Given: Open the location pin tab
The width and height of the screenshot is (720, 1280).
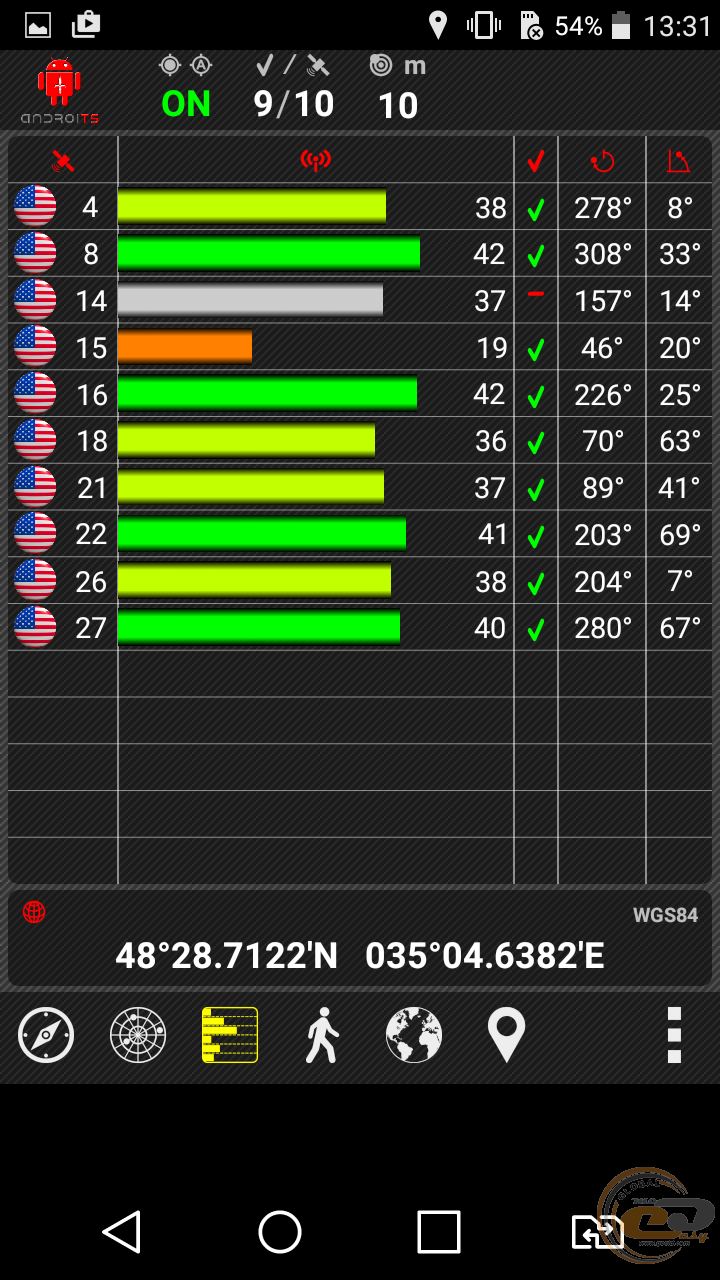Looking at the screenshot, I should pyautogui.click(x=506, y=1035).
